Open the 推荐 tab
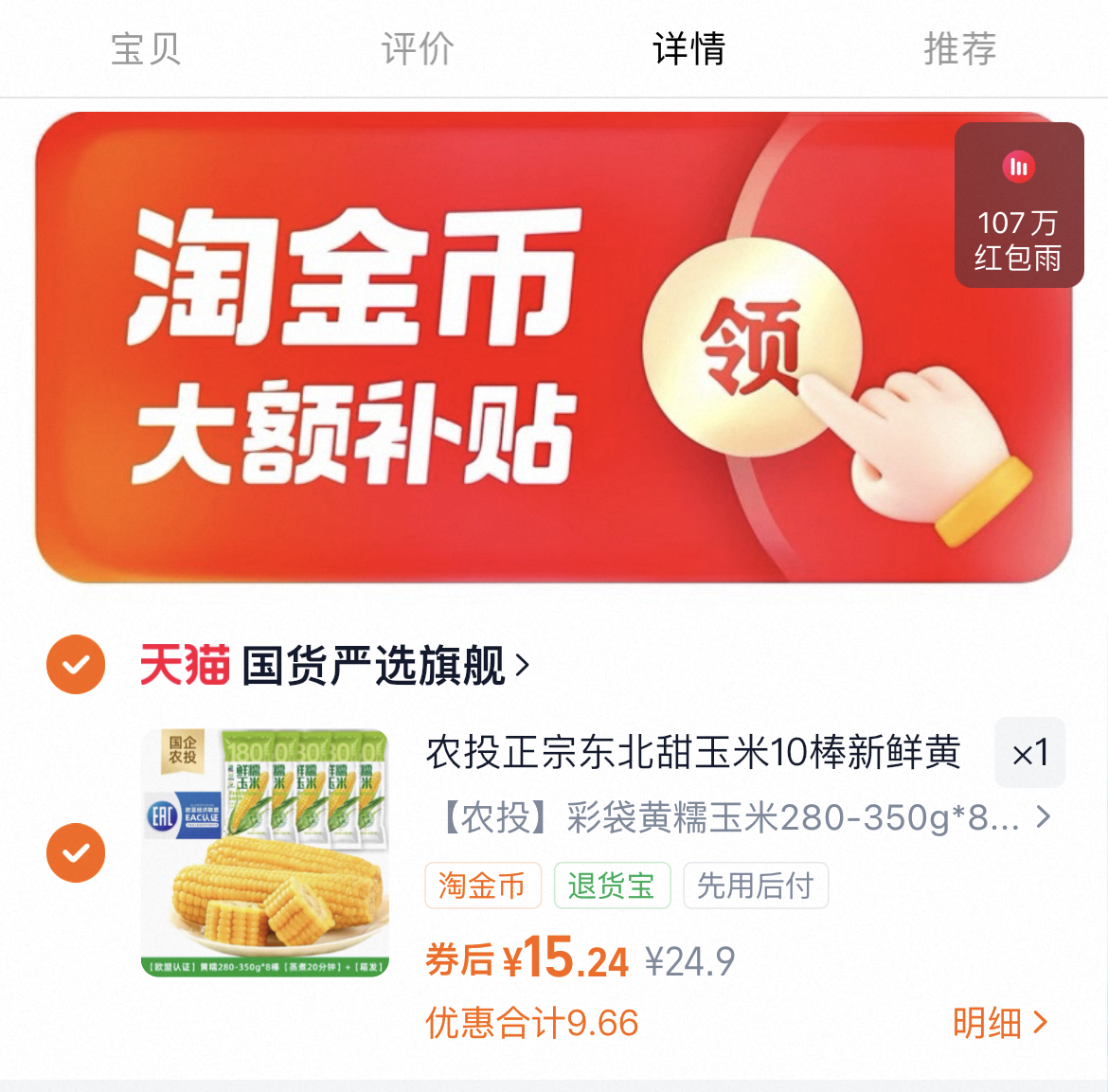The image size is (1108, 1092). pos(959,48)
